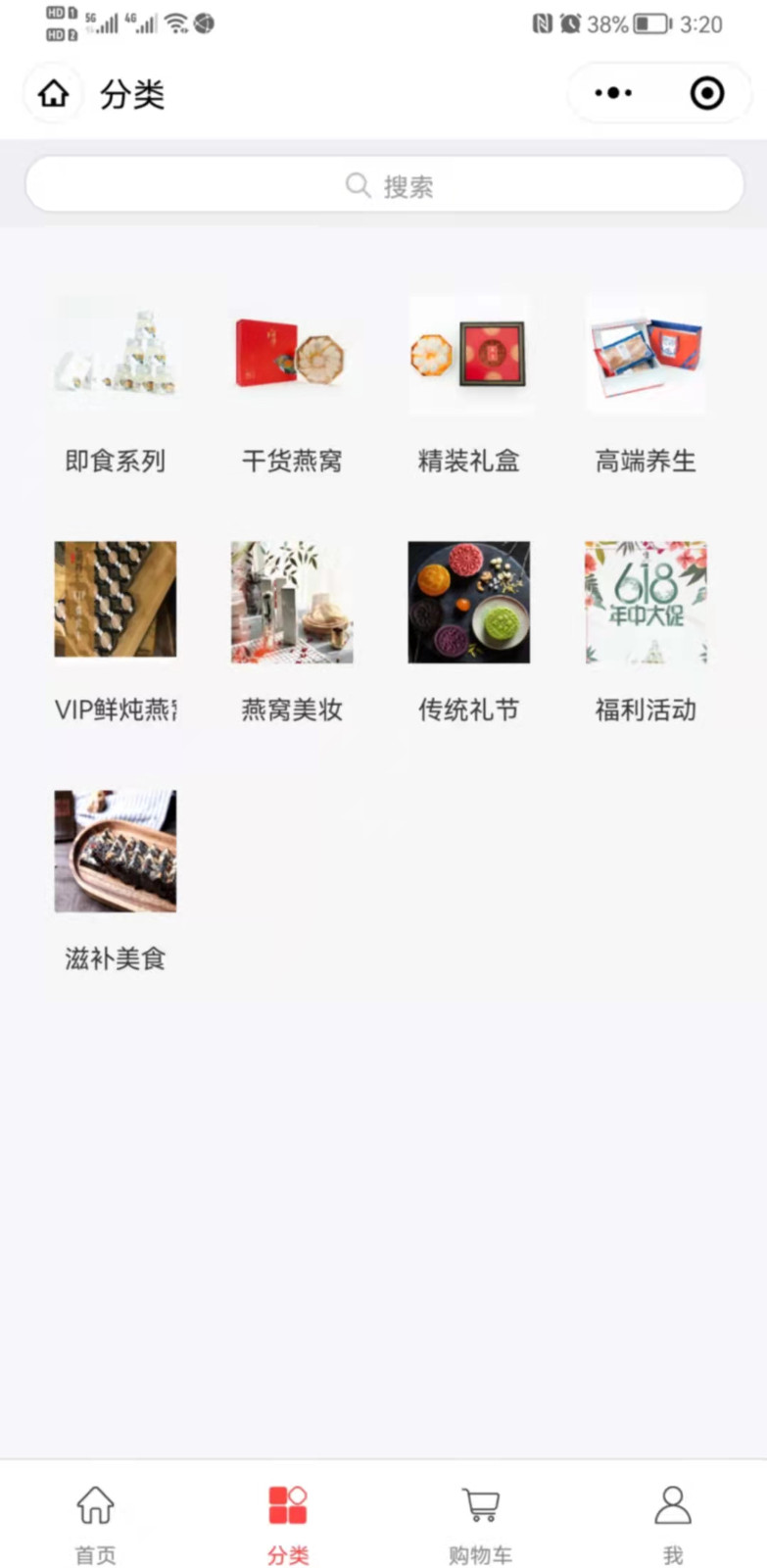Open the three-dot more menu
Viewport: 767px width, 1568px height.
[x=613, y=94]
